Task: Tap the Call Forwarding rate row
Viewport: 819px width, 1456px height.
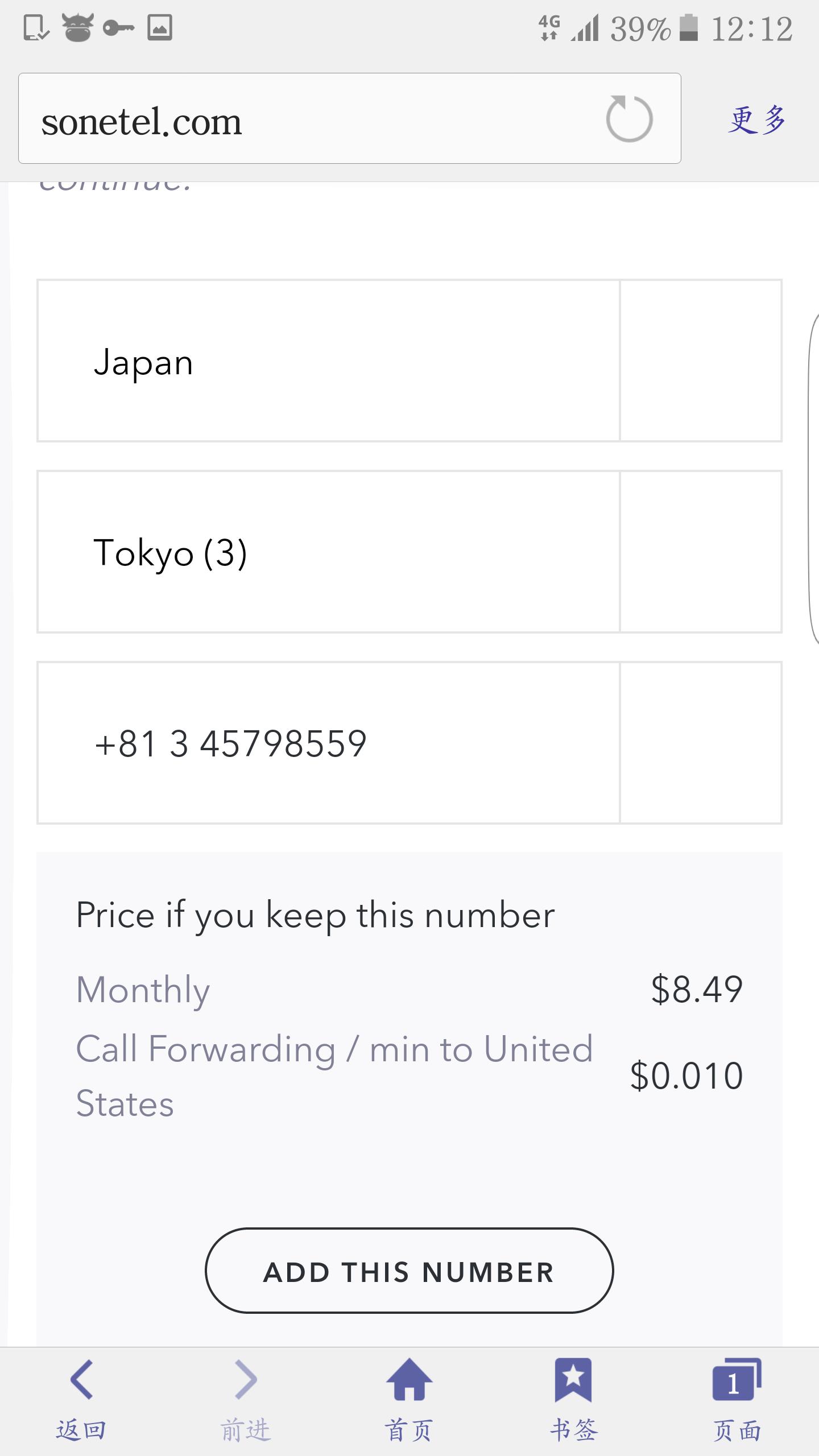Action: [x=409, y=1075]
